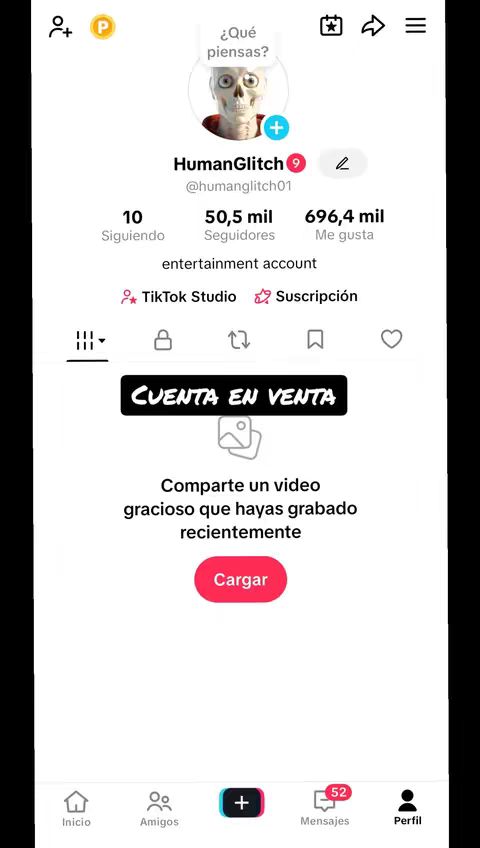Switch to the private videos lock tab
The height and width of the screenshot is (848, 480).
(163, 341)
